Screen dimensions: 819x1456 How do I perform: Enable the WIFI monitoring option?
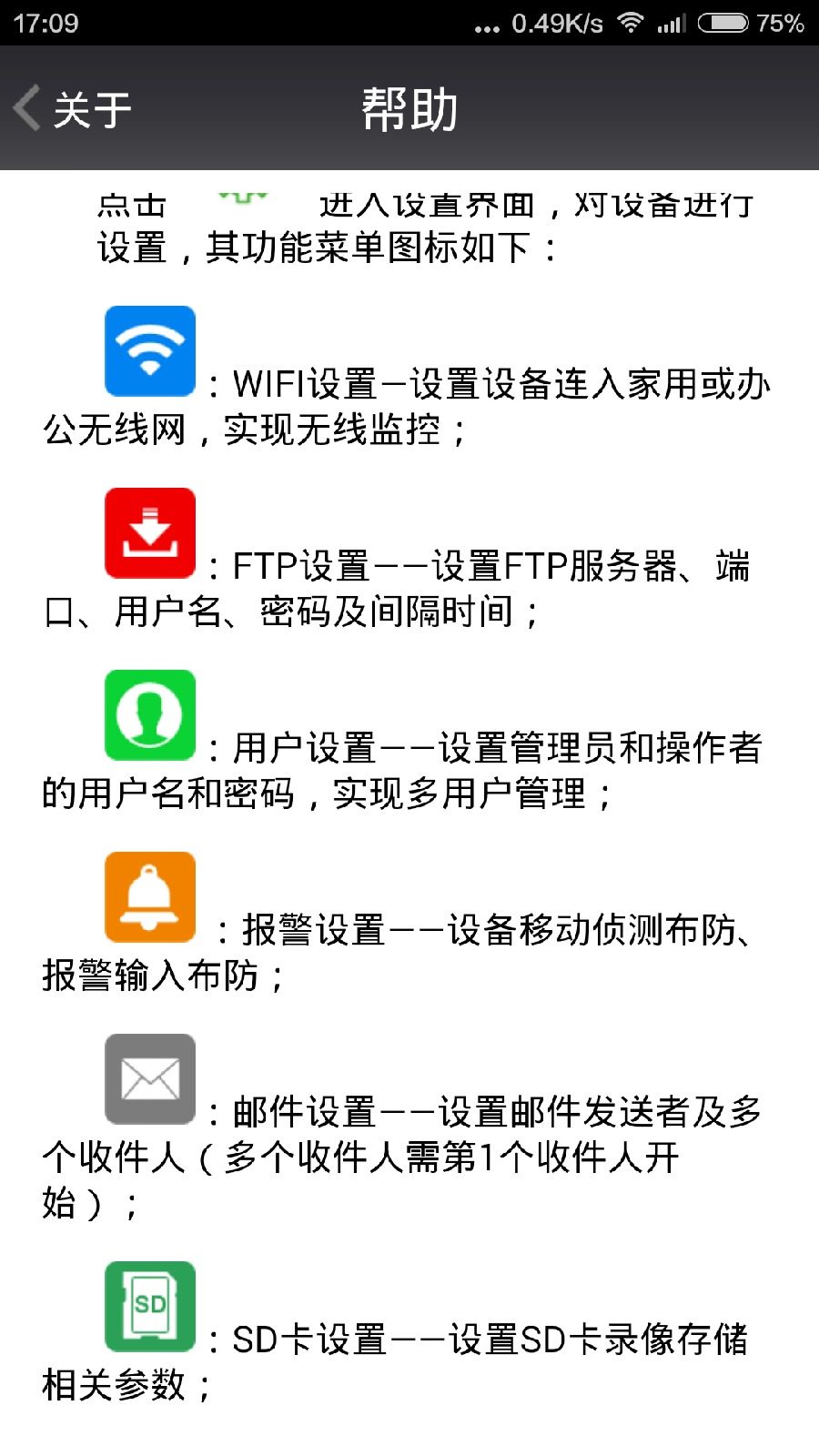click(149, 351)
